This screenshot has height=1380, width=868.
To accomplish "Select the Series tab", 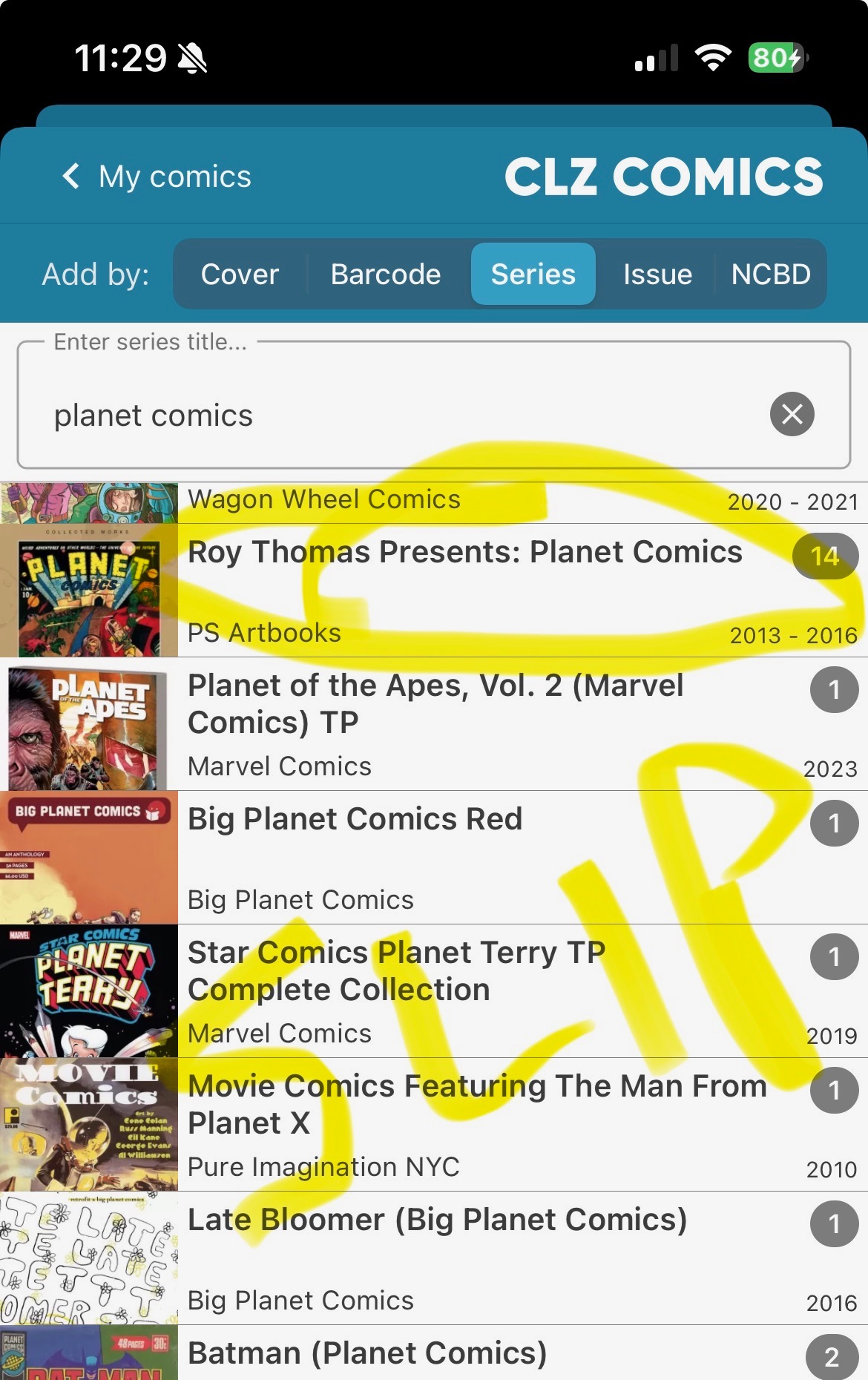I will 533,274.
